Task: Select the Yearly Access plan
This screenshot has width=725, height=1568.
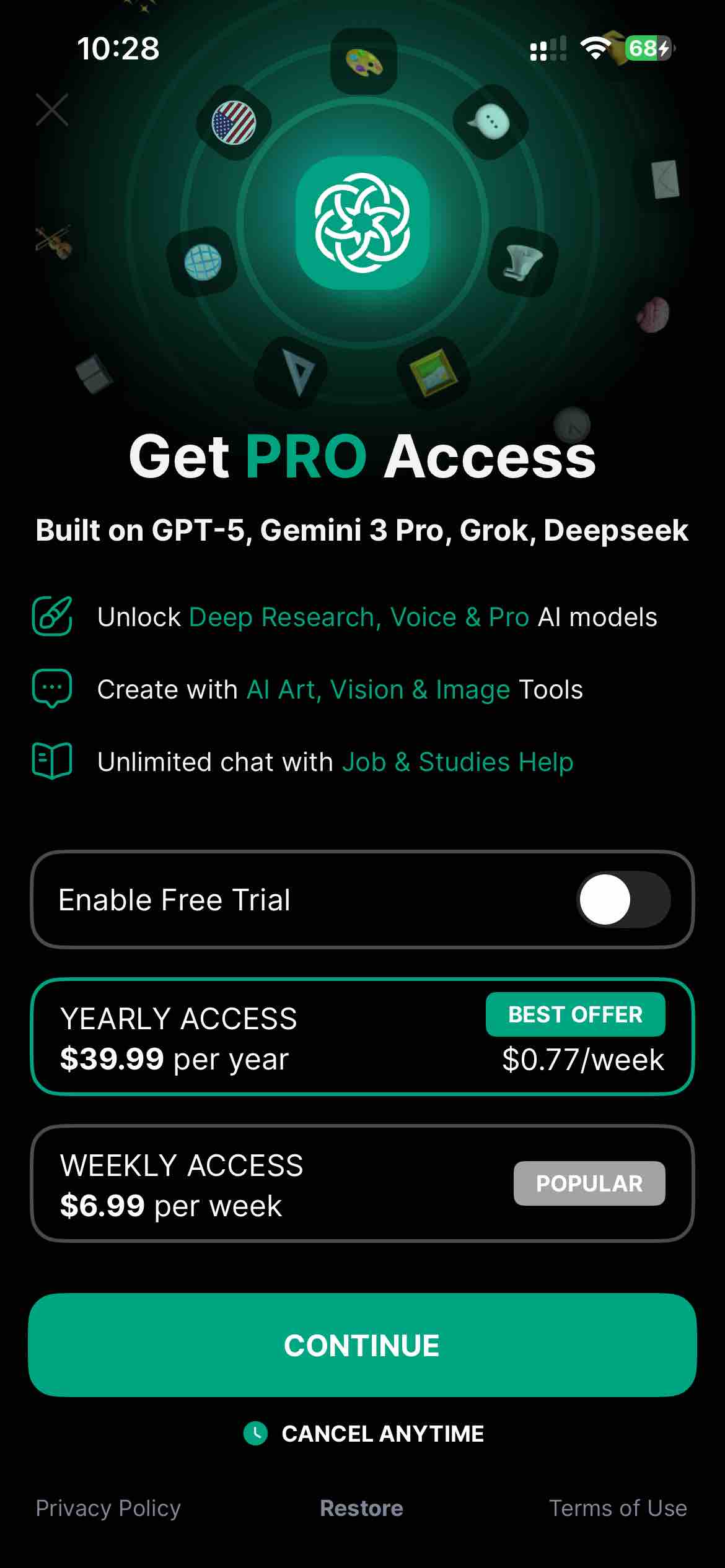Action: pos(362,1037)
